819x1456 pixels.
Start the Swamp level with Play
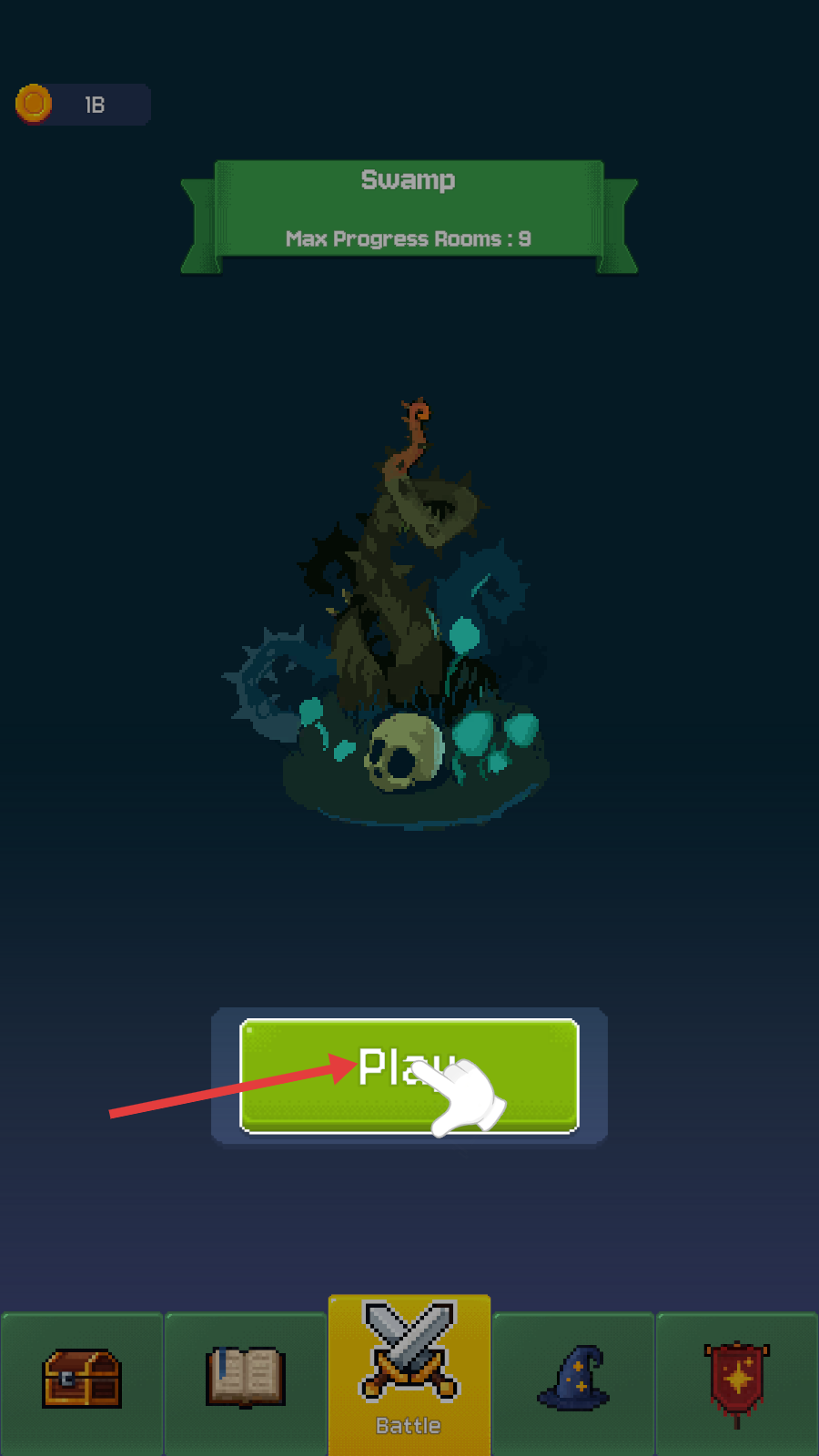(x=409, y=1076)
